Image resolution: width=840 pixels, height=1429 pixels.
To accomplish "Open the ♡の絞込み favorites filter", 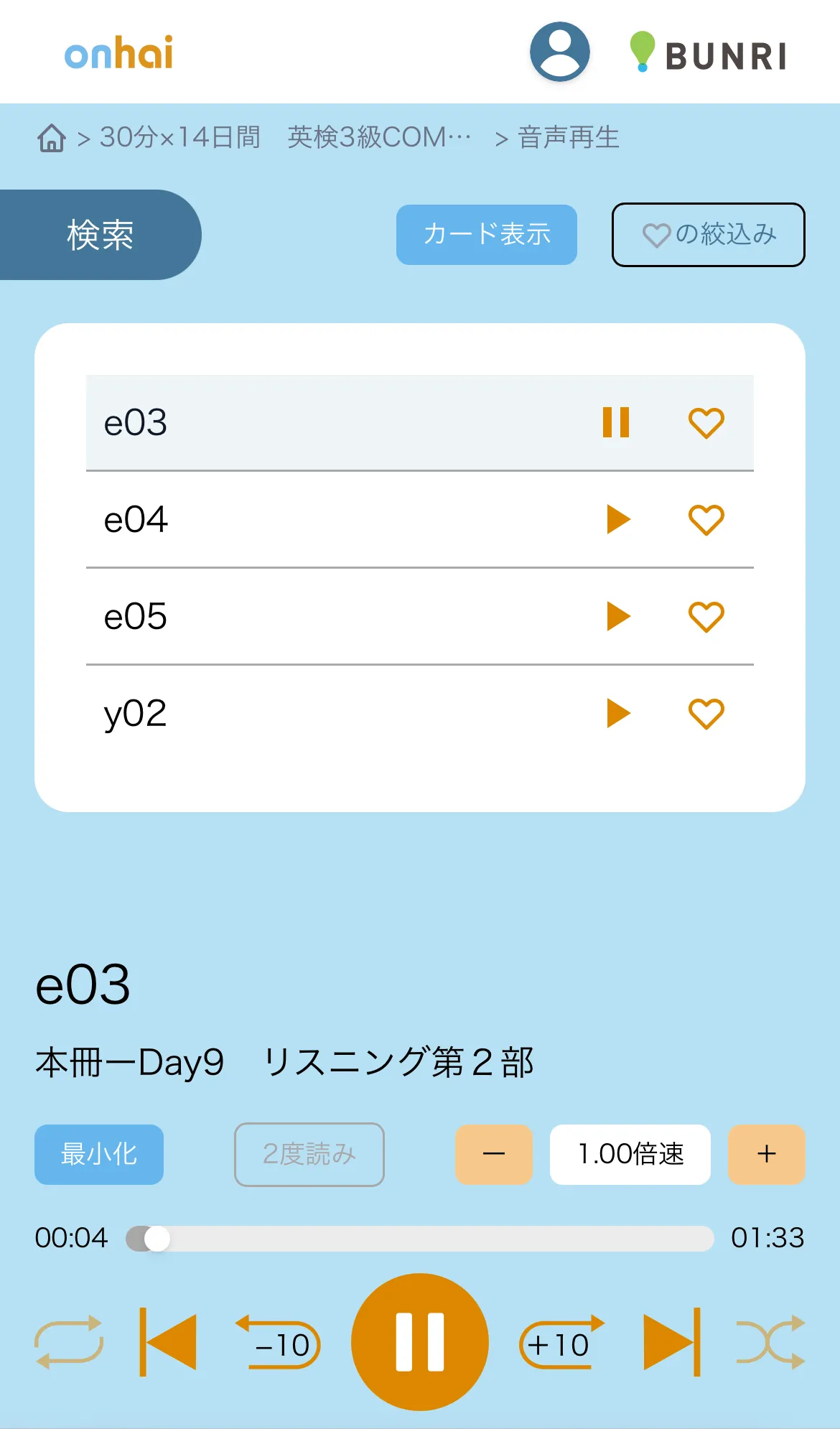I will [x=708, y=234].
